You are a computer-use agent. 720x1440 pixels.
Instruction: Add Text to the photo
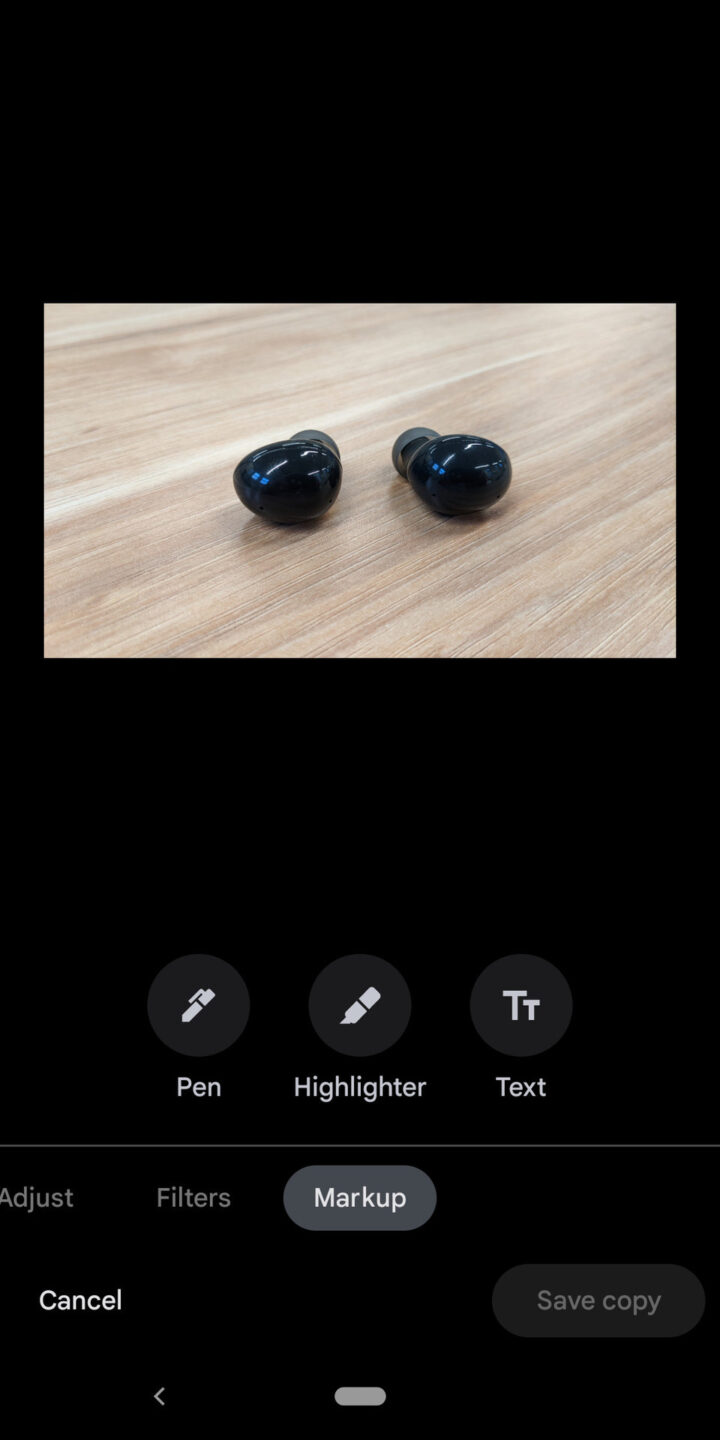click(520, 1005)
